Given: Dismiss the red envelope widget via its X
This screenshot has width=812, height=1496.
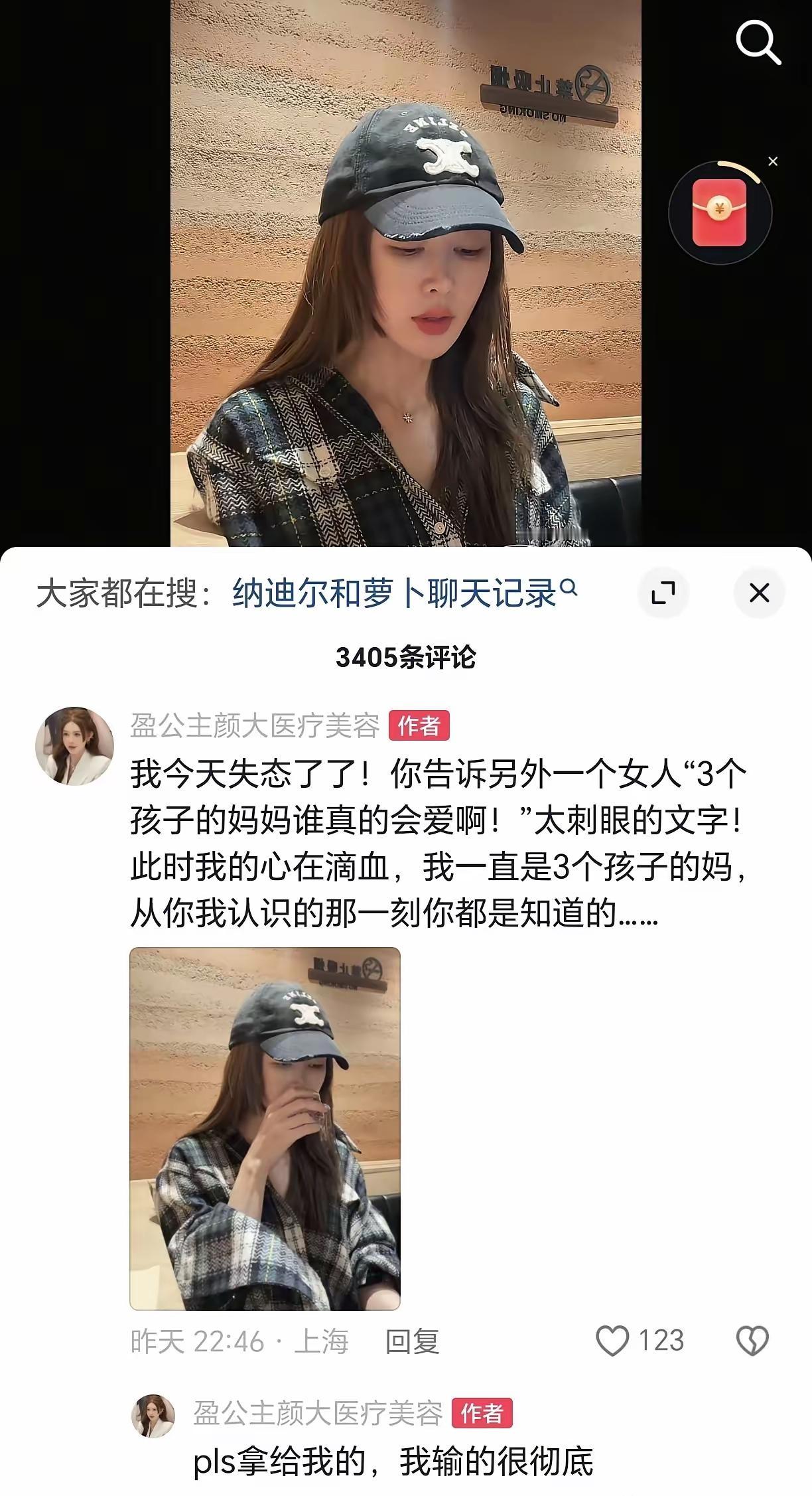Looking at the screenshot, I should click(772, 161).
